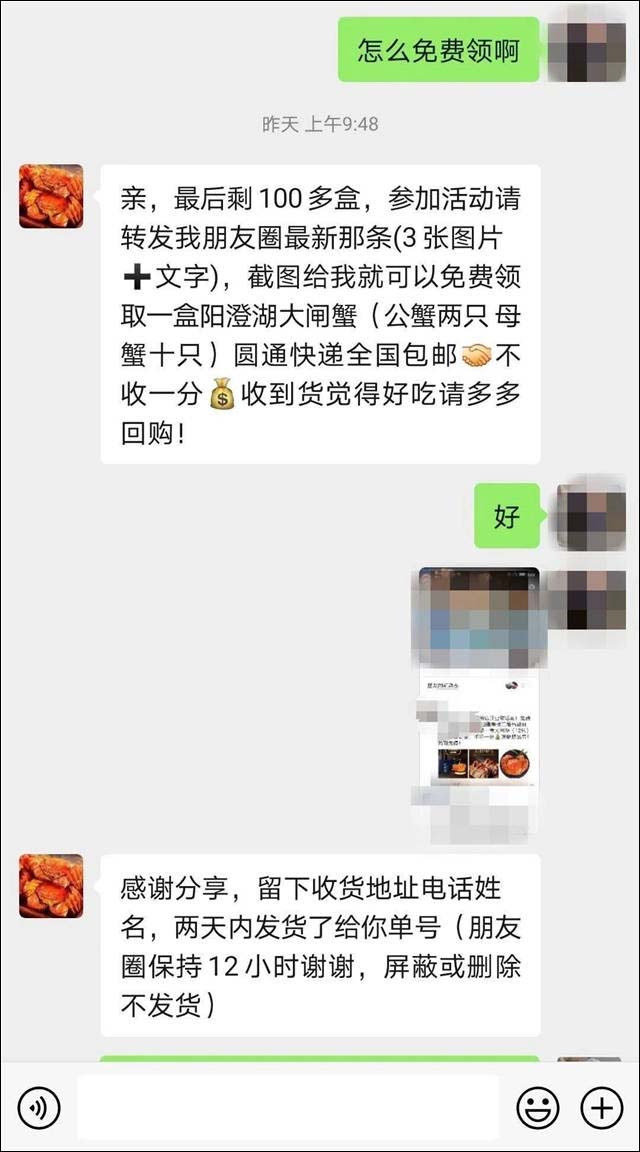Open the crab avatar beside the 感谢分享 message

(x=51, y=886)
